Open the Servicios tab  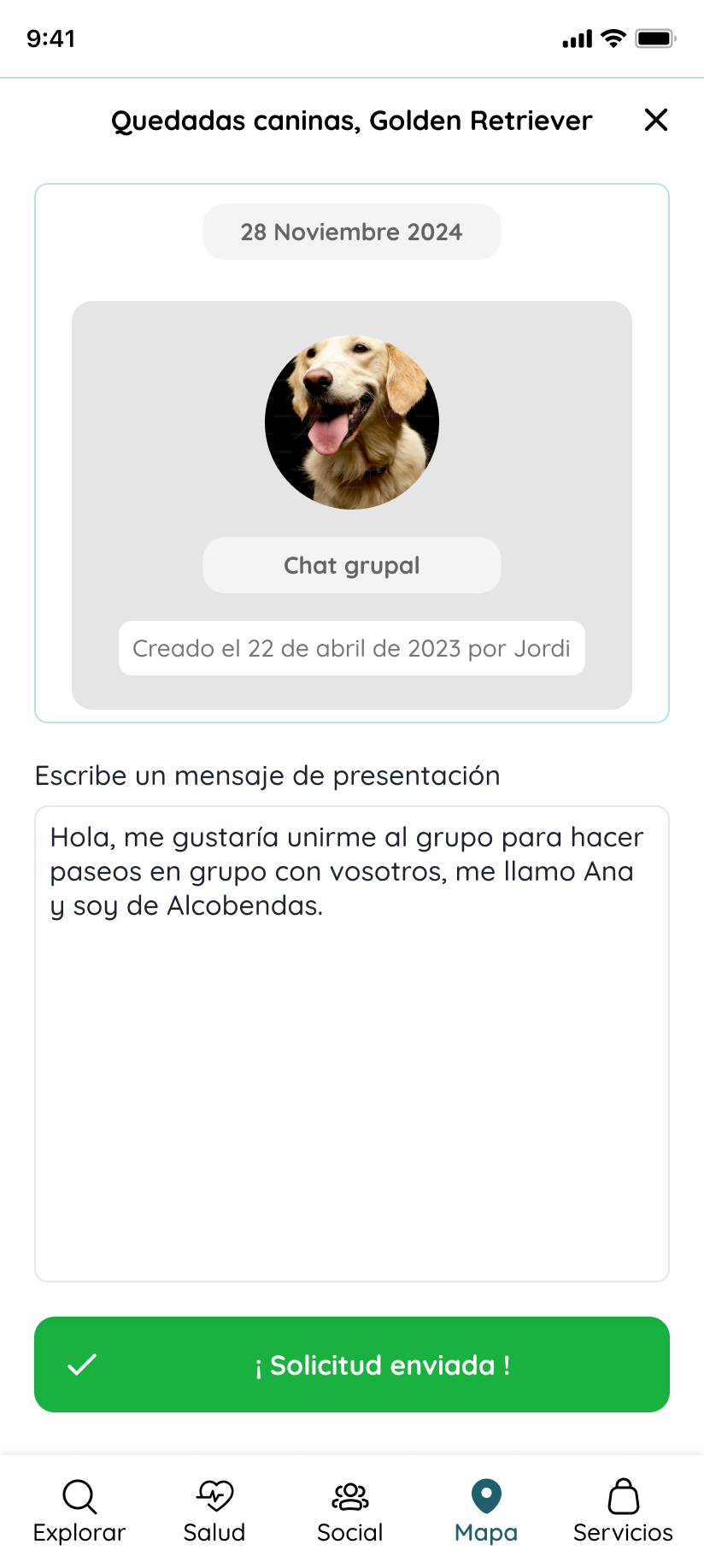[x=623, y=1512]
